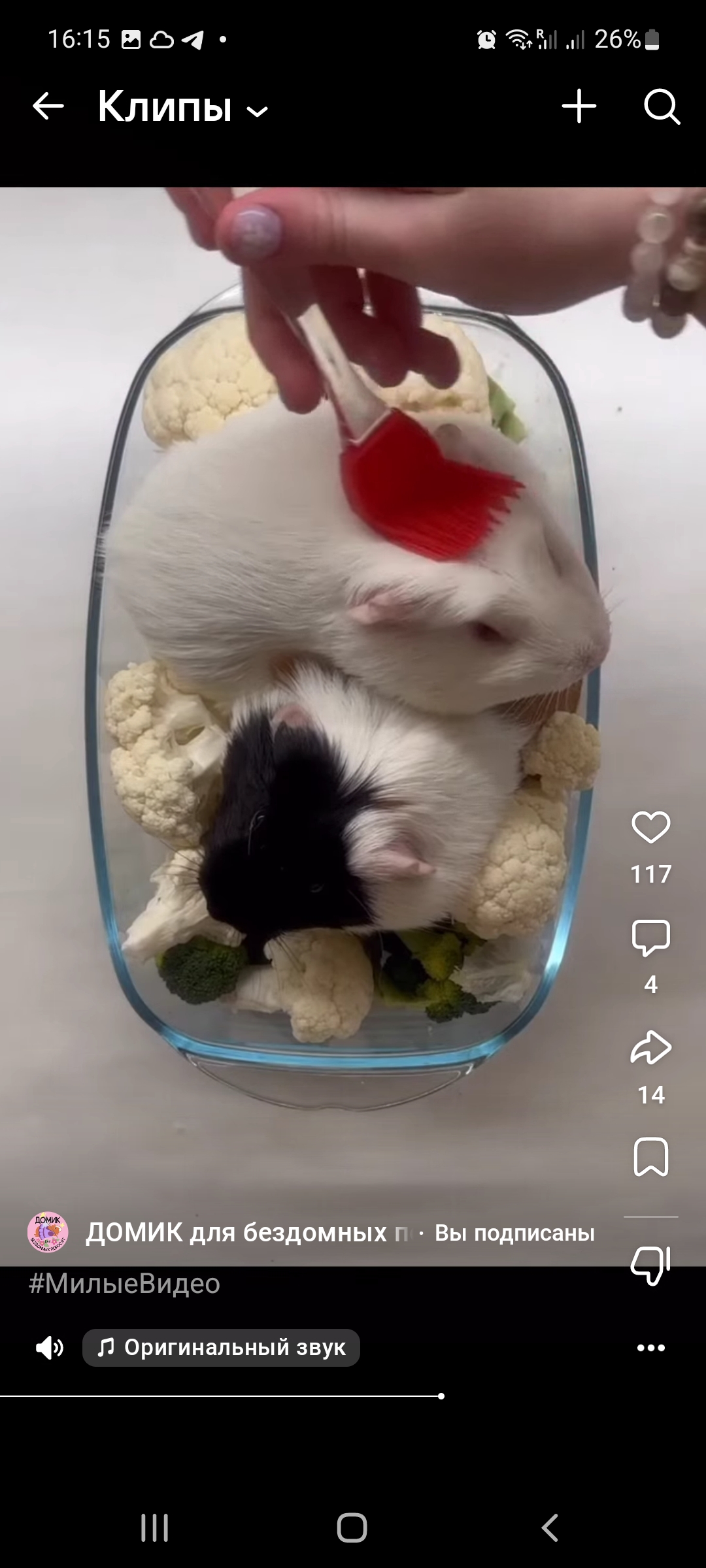This screenshot has width=706, height=1568.
Task: Show recent apps
Action: point(155,1528)
